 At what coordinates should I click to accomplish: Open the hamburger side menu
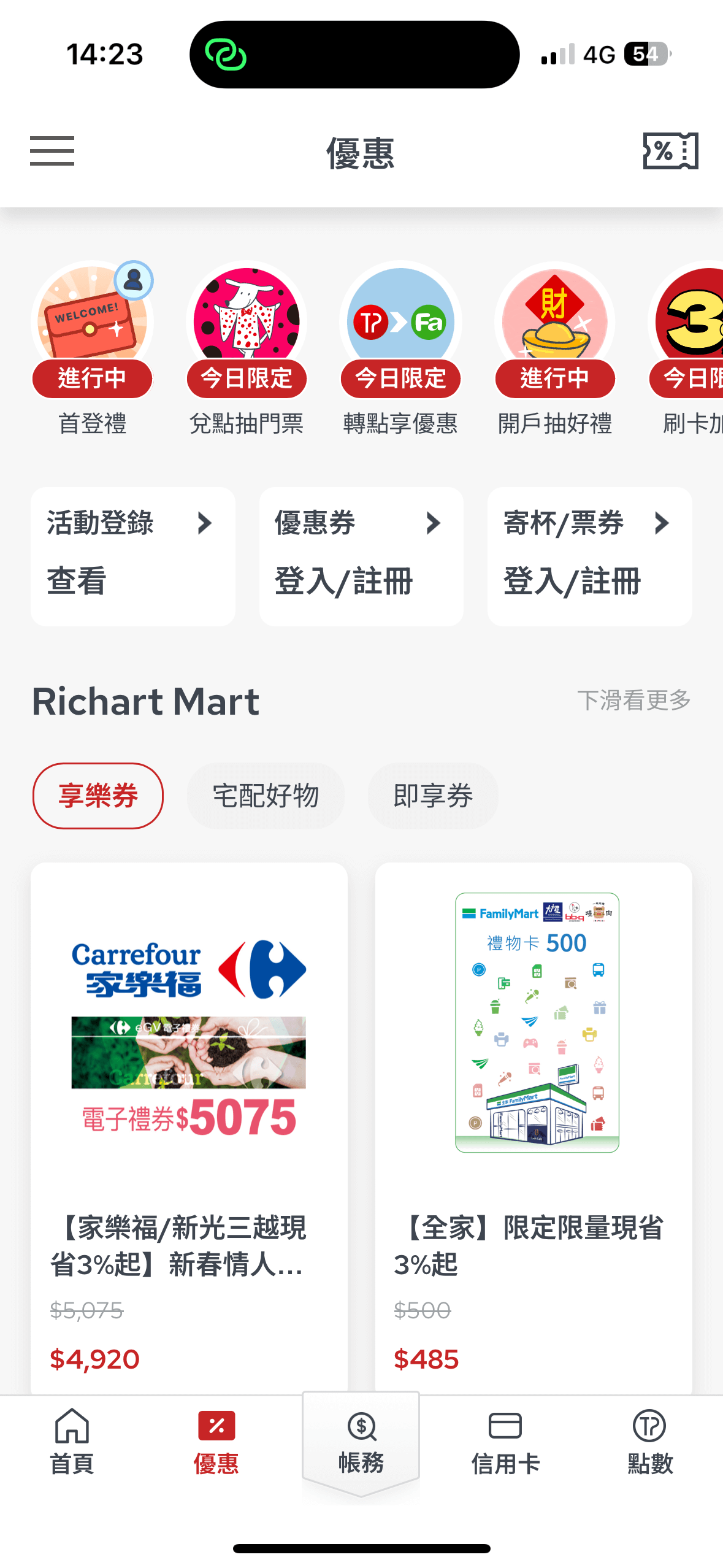pyautogui.click(x=52, y=151)
